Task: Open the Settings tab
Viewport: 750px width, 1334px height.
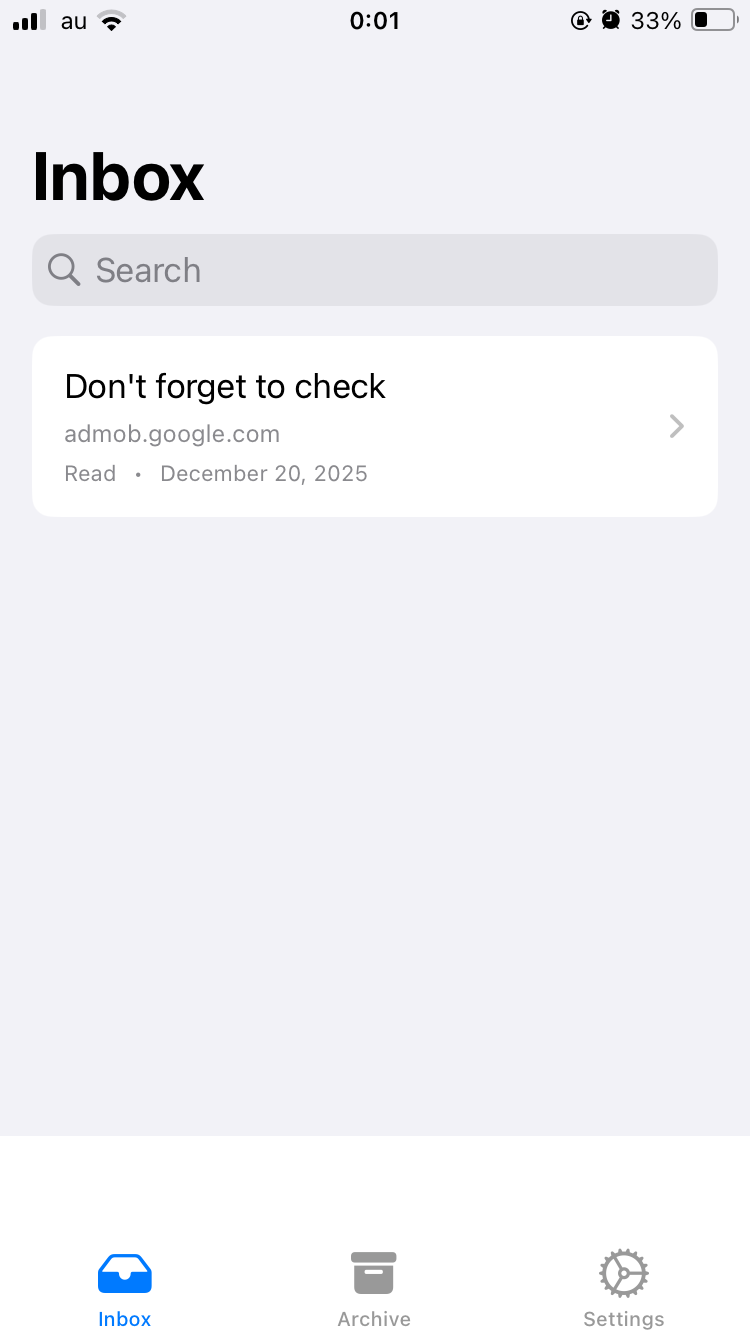Action: [x=623, y=1288]
